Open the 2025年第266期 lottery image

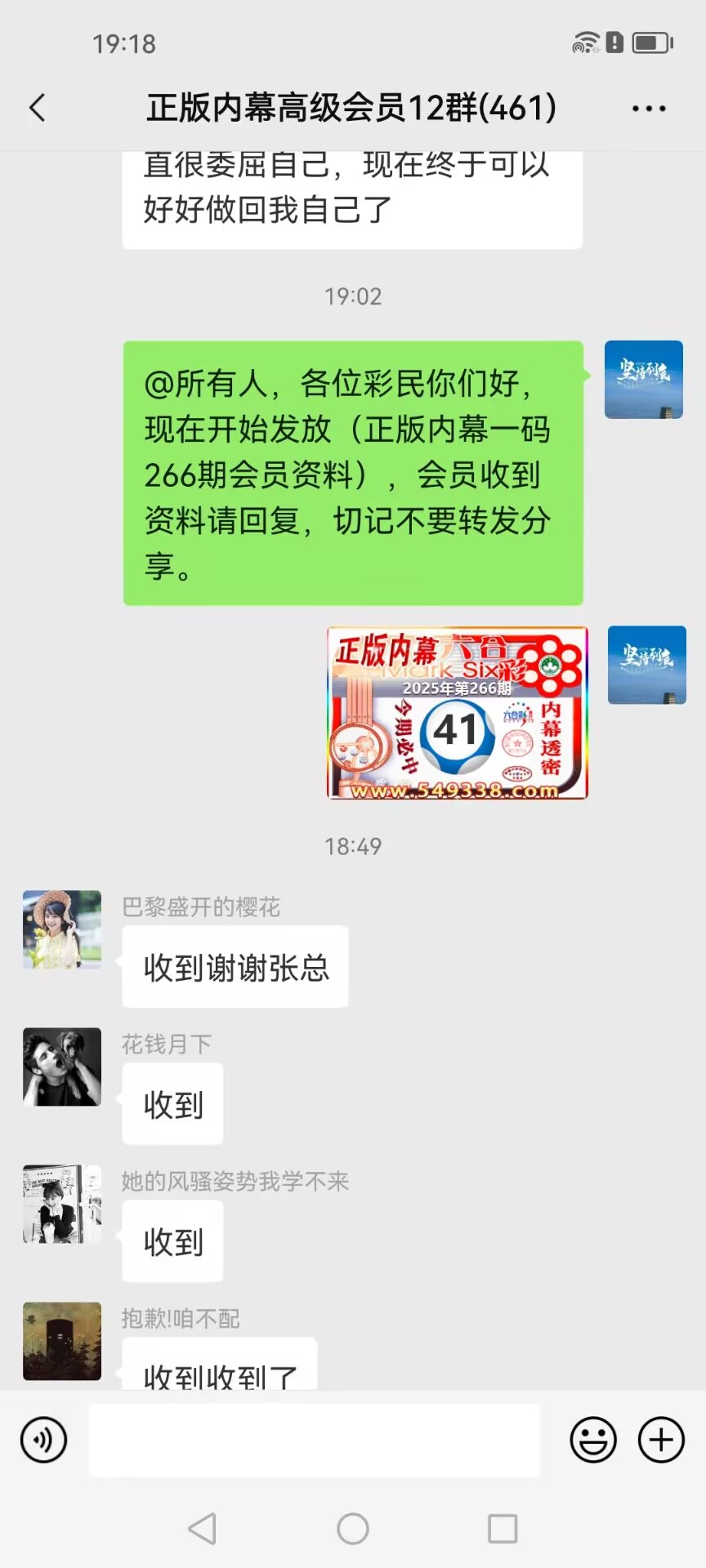pos(457,713)
